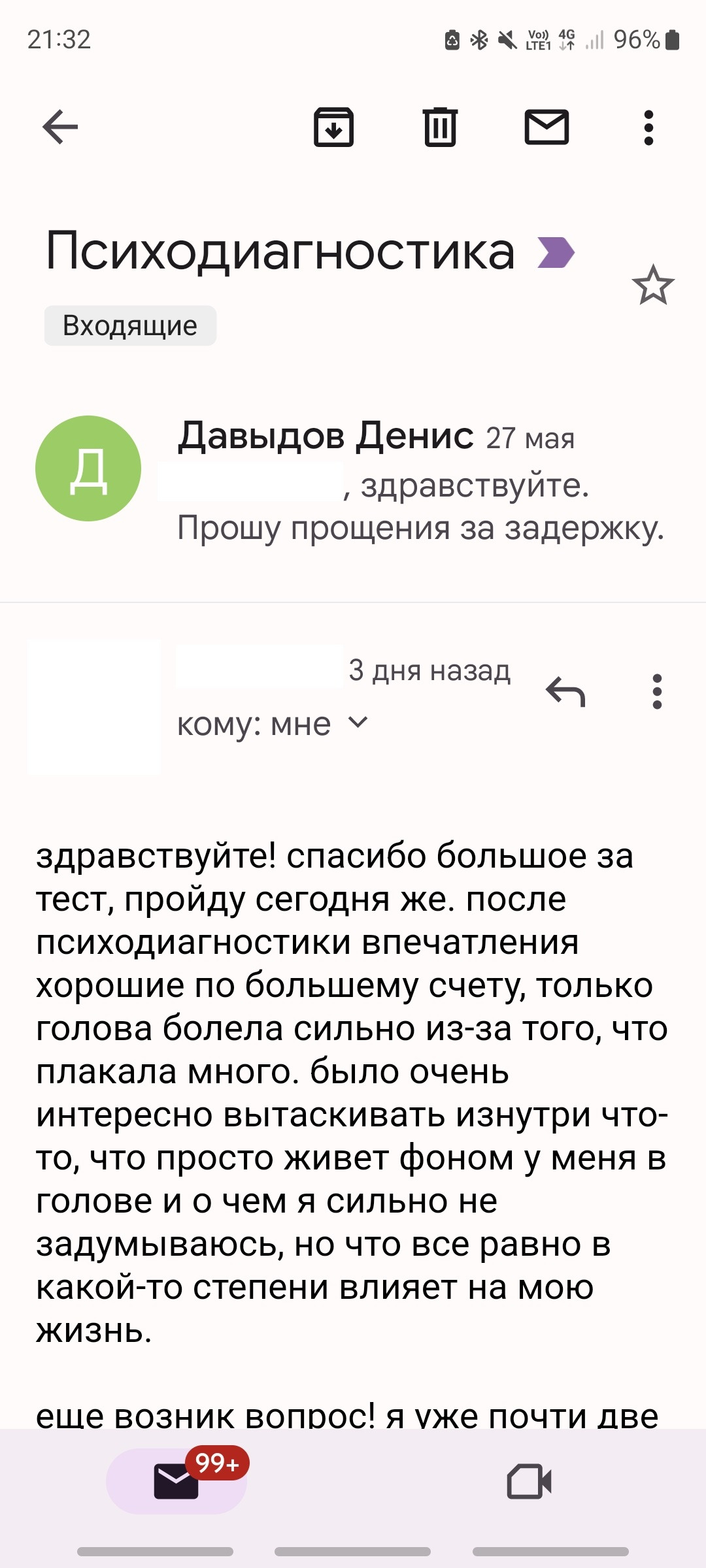
Task: Reply to the message sent 3 days ago
Action: point(565,691)
